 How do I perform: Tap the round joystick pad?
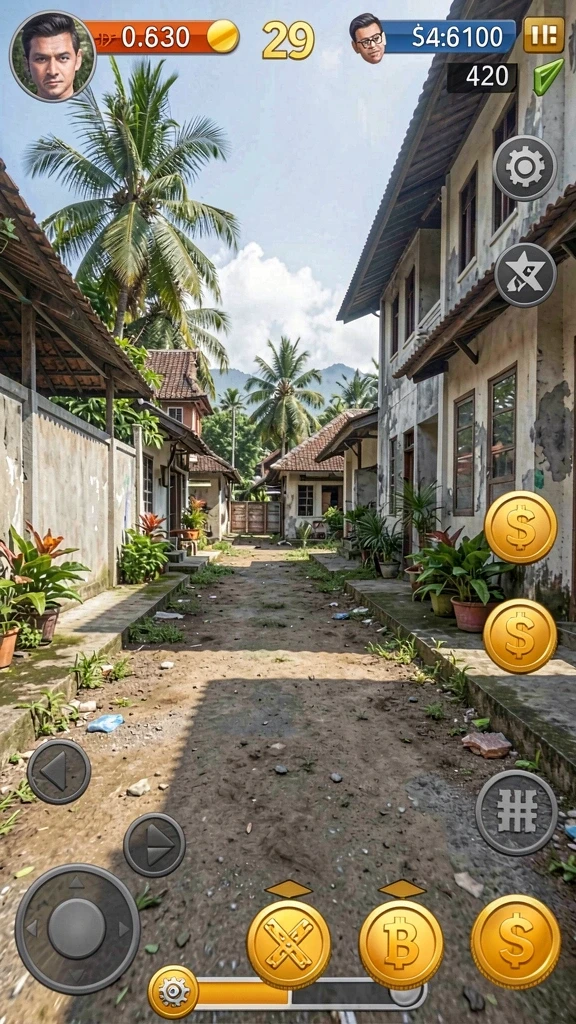point(77,929)
